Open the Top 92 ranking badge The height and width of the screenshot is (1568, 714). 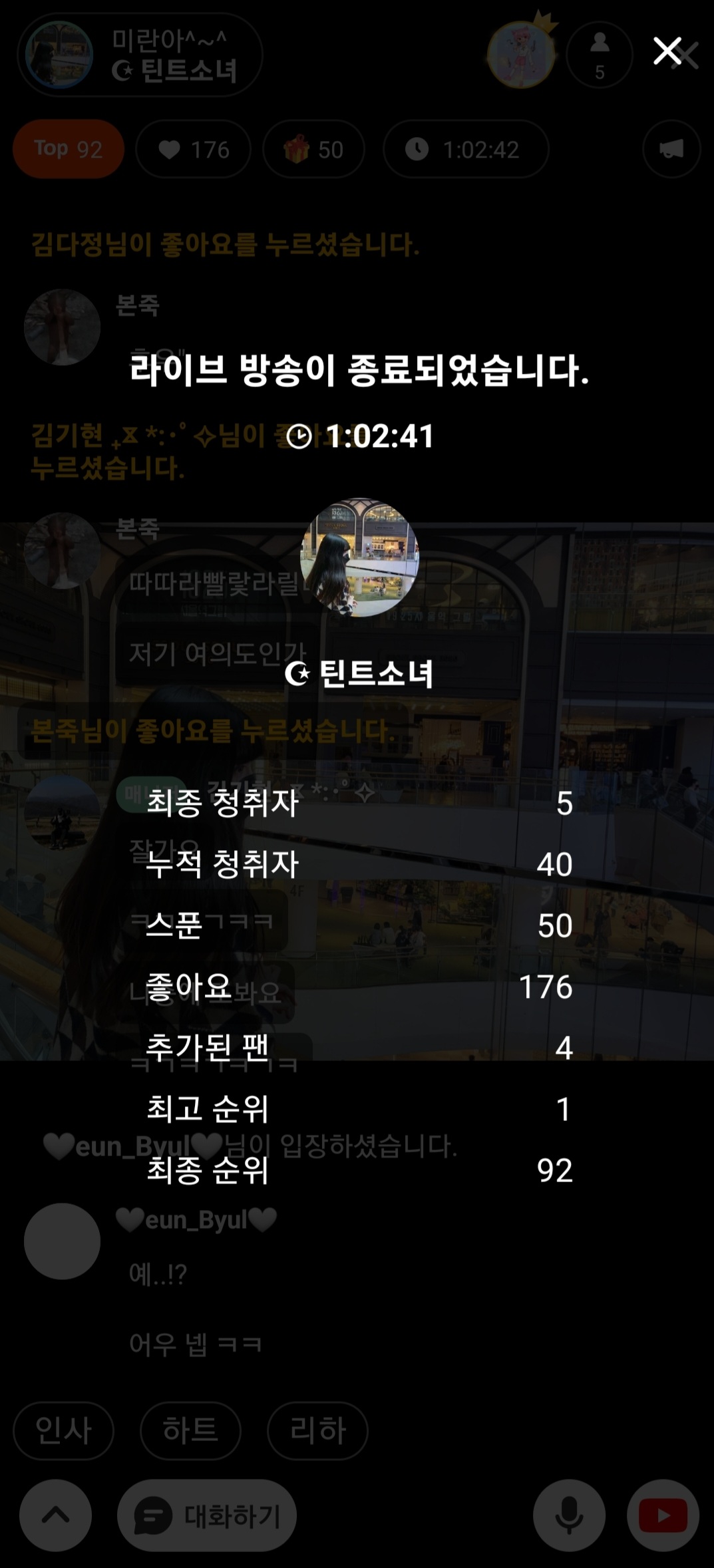(x=69, y=149)
